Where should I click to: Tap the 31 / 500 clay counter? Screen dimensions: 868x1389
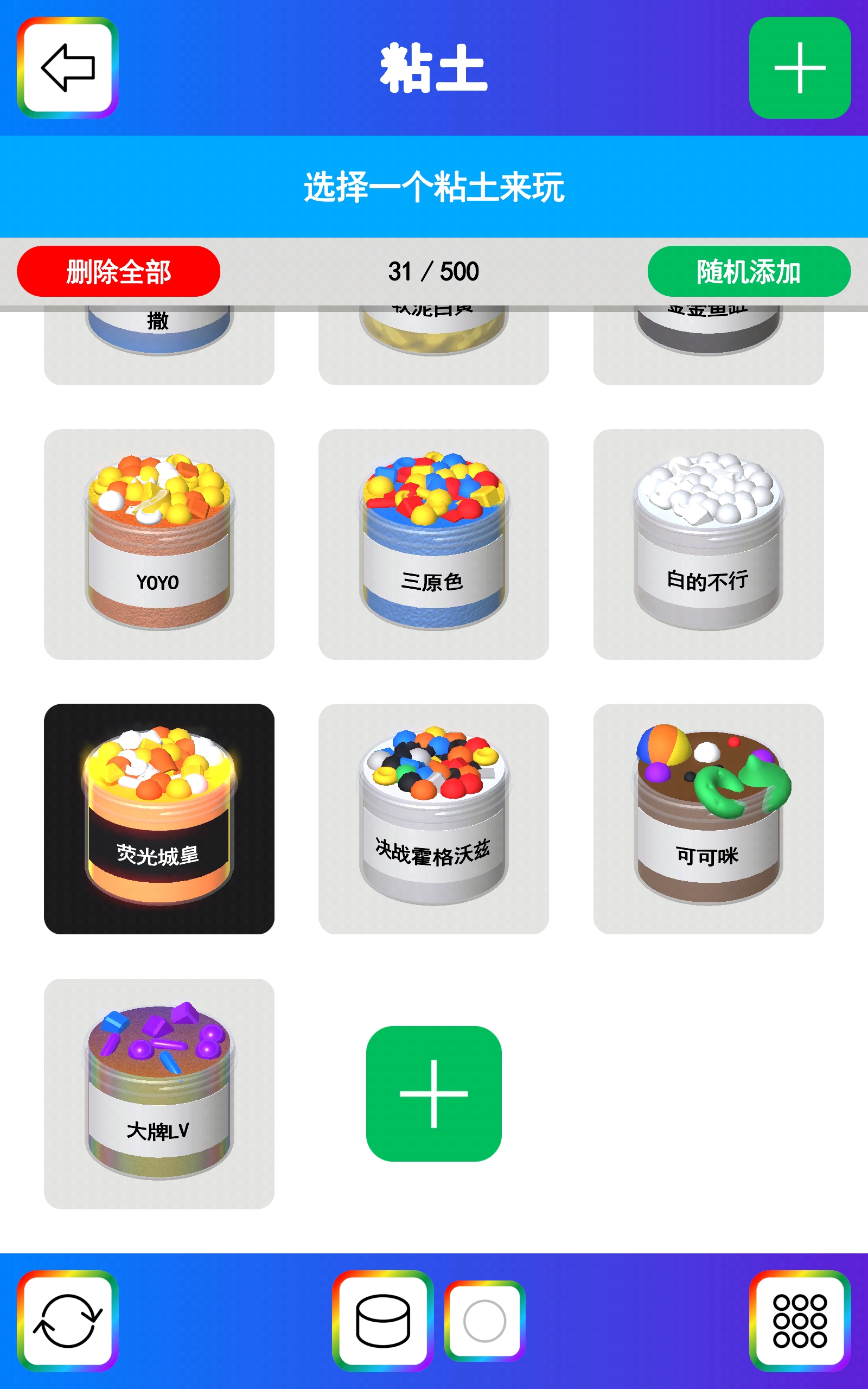(x=434, y=270)
